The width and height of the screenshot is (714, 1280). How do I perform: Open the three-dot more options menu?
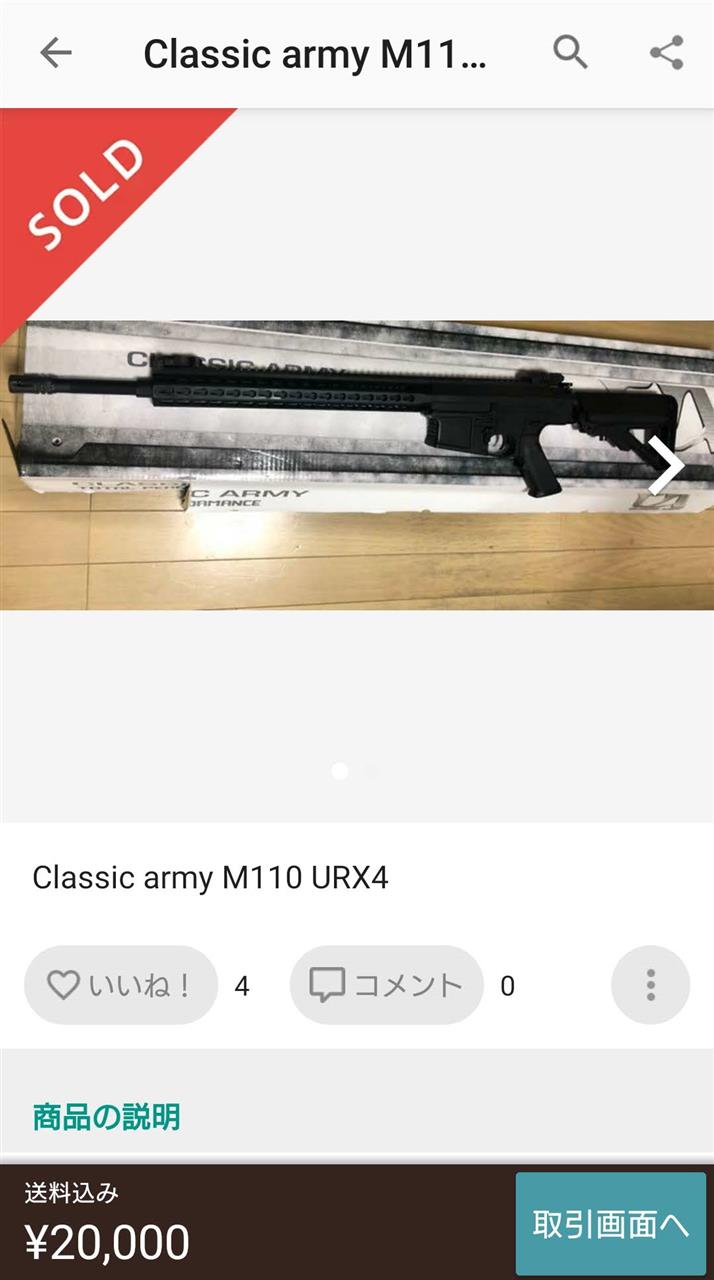651,985
